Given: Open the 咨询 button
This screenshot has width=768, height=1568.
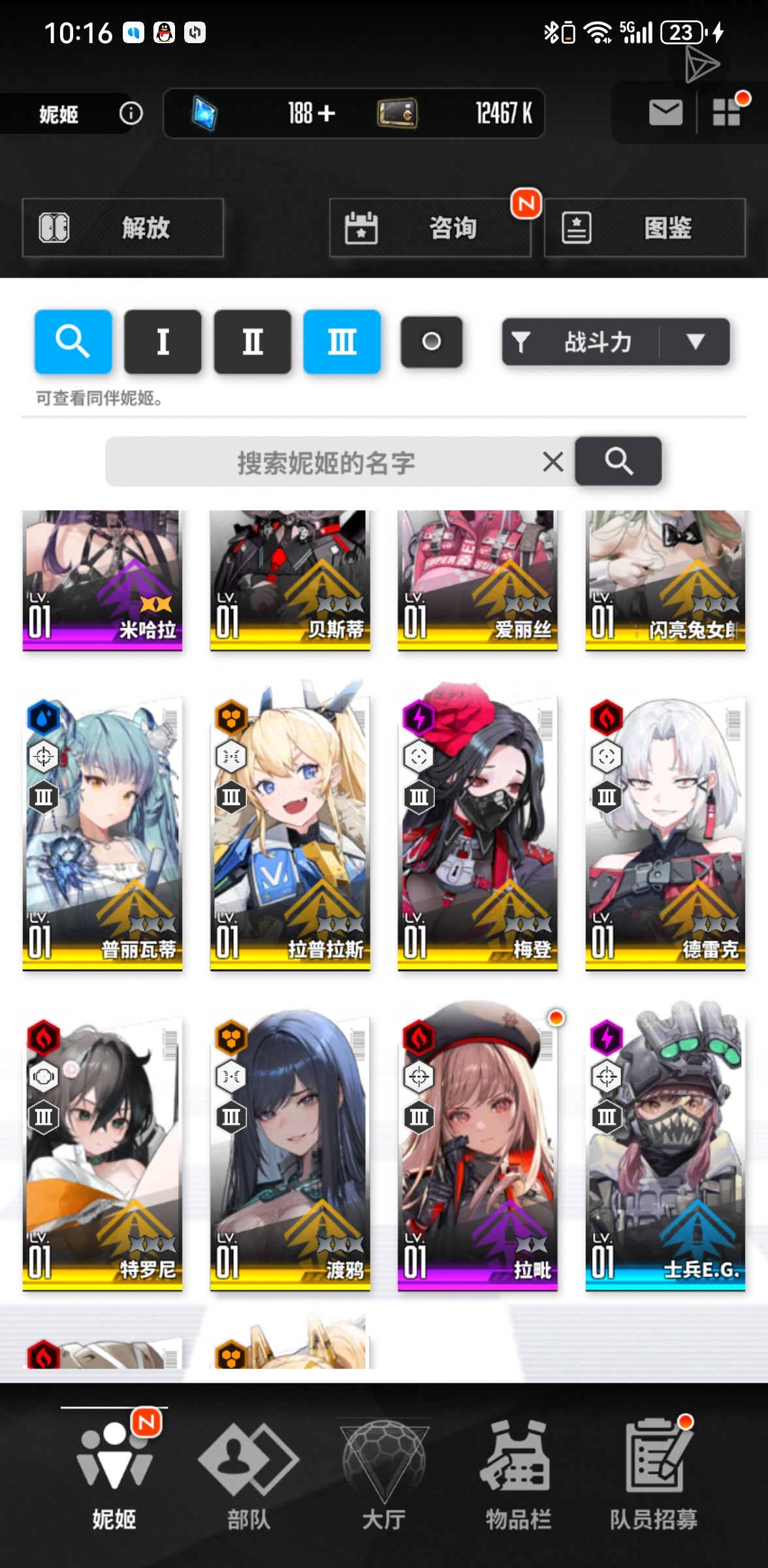Looking at the screenshot, I should (x=430, y=228).
